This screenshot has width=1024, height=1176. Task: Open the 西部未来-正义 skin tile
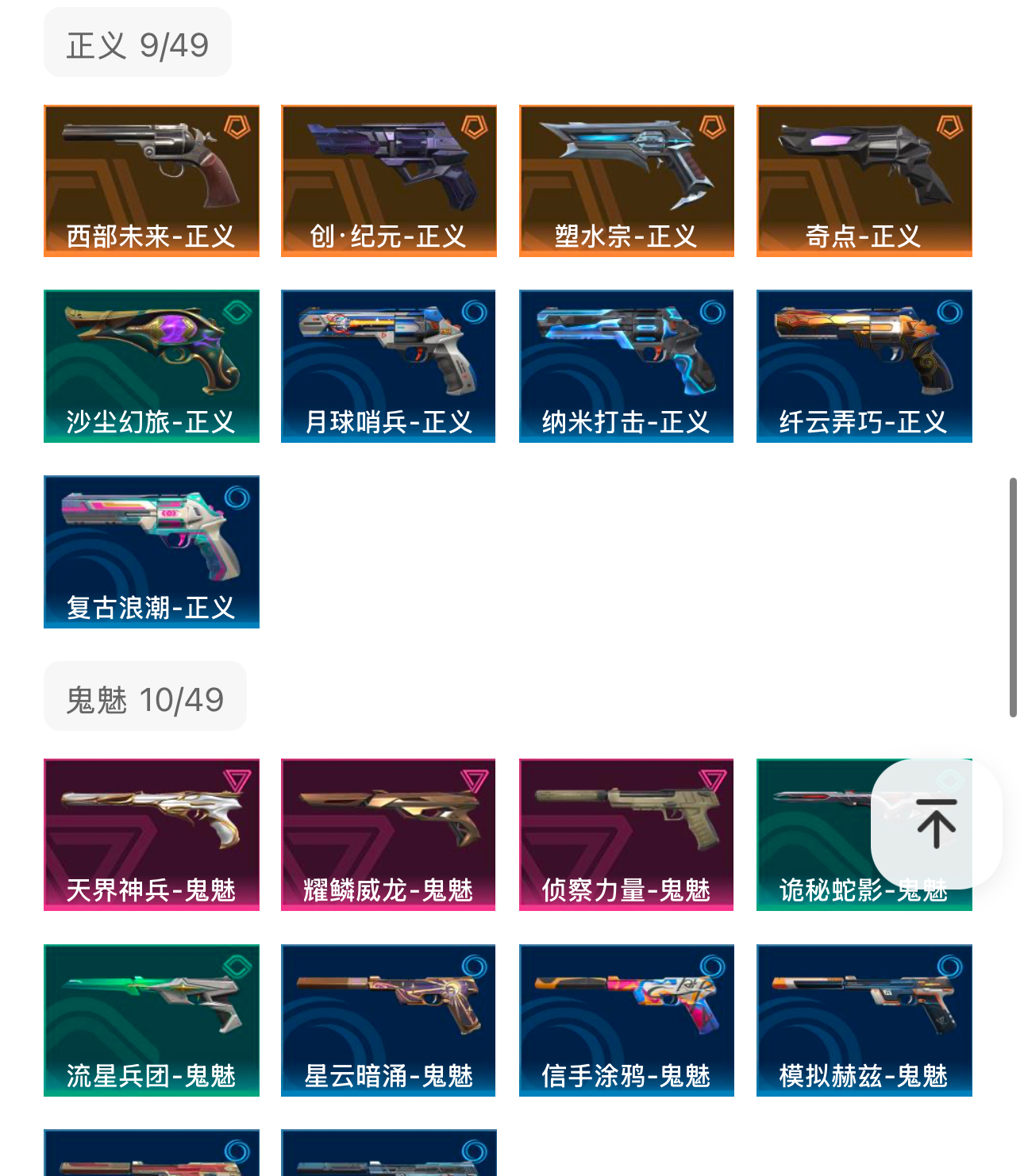152,181
